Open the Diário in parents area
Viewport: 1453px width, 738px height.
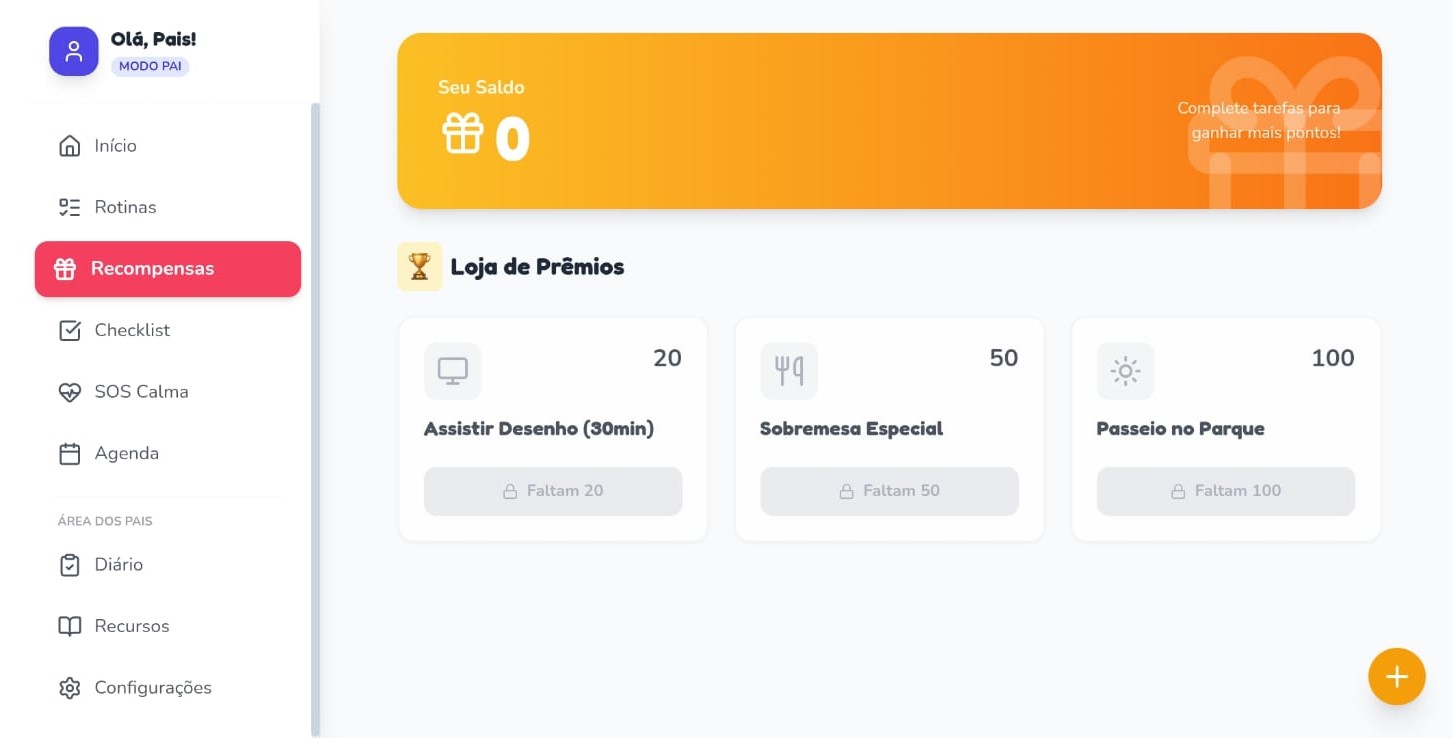(118, 565)
